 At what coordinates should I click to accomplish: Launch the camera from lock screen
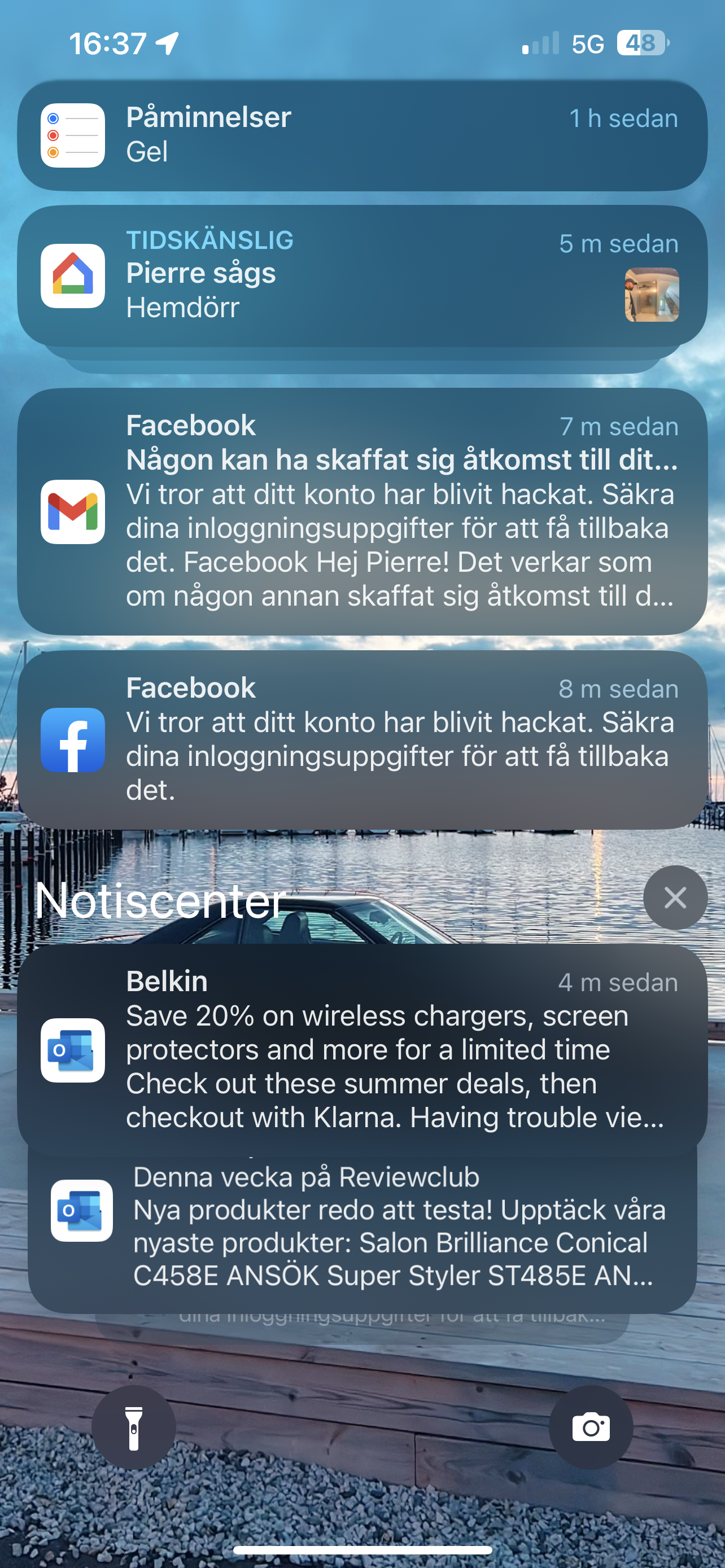[x=591, y=1427]
